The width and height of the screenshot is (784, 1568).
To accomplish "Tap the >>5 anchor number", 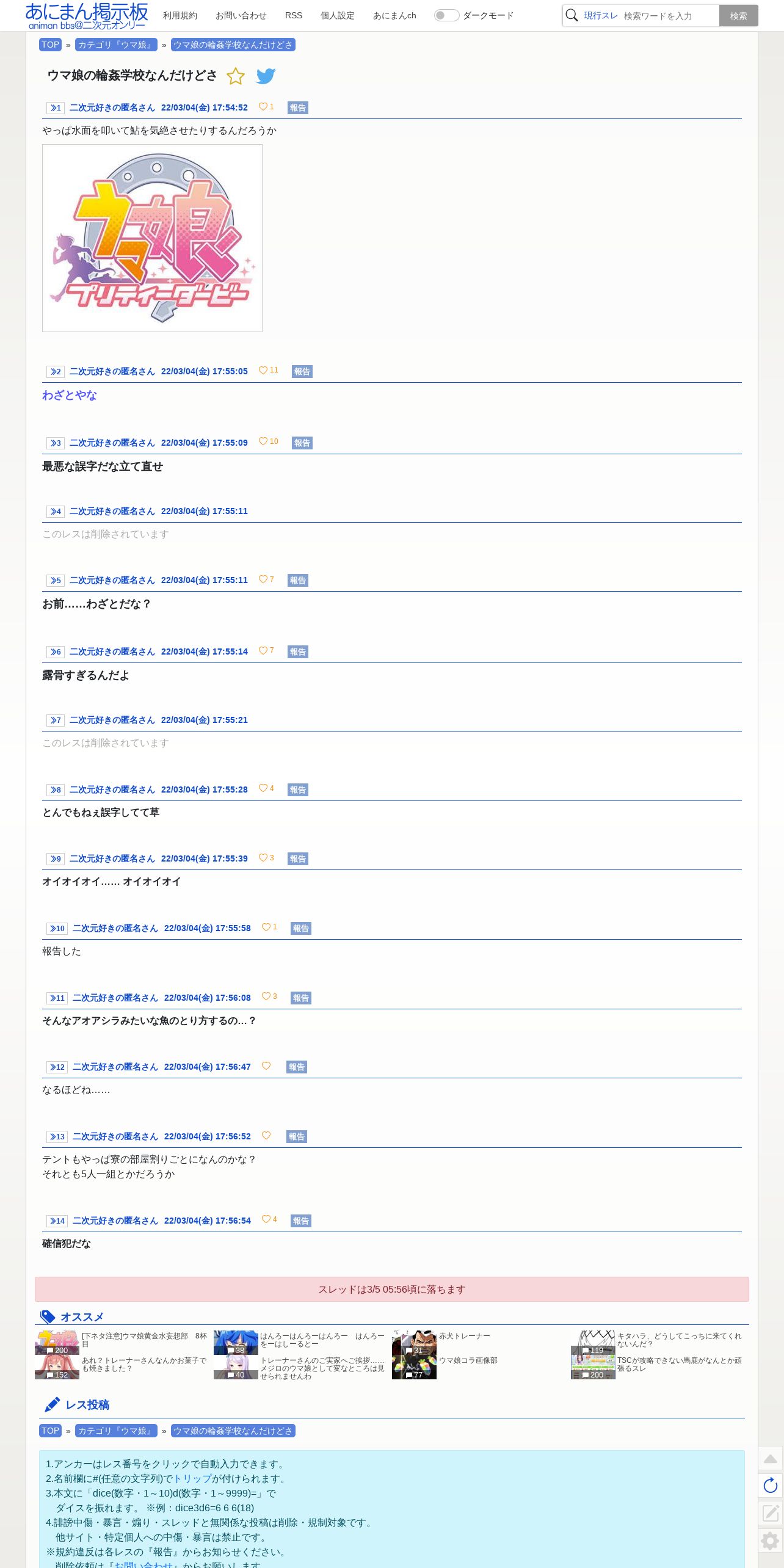I will [56, 580].
